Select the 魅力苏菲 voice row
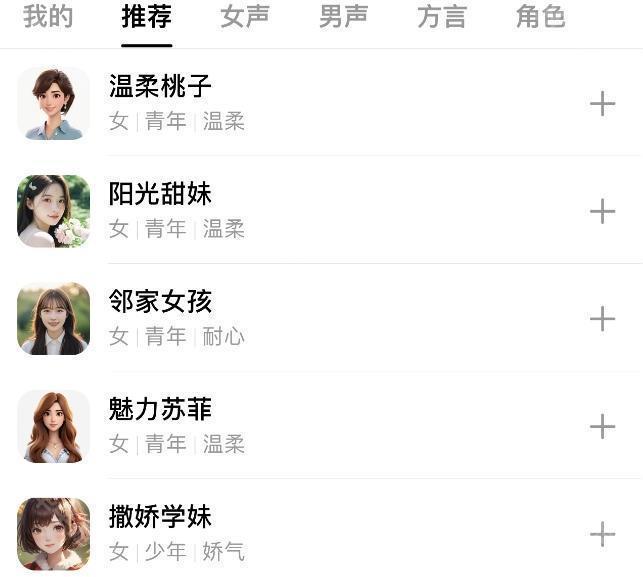This screenshot has width=643, height=577. point(300,427)
